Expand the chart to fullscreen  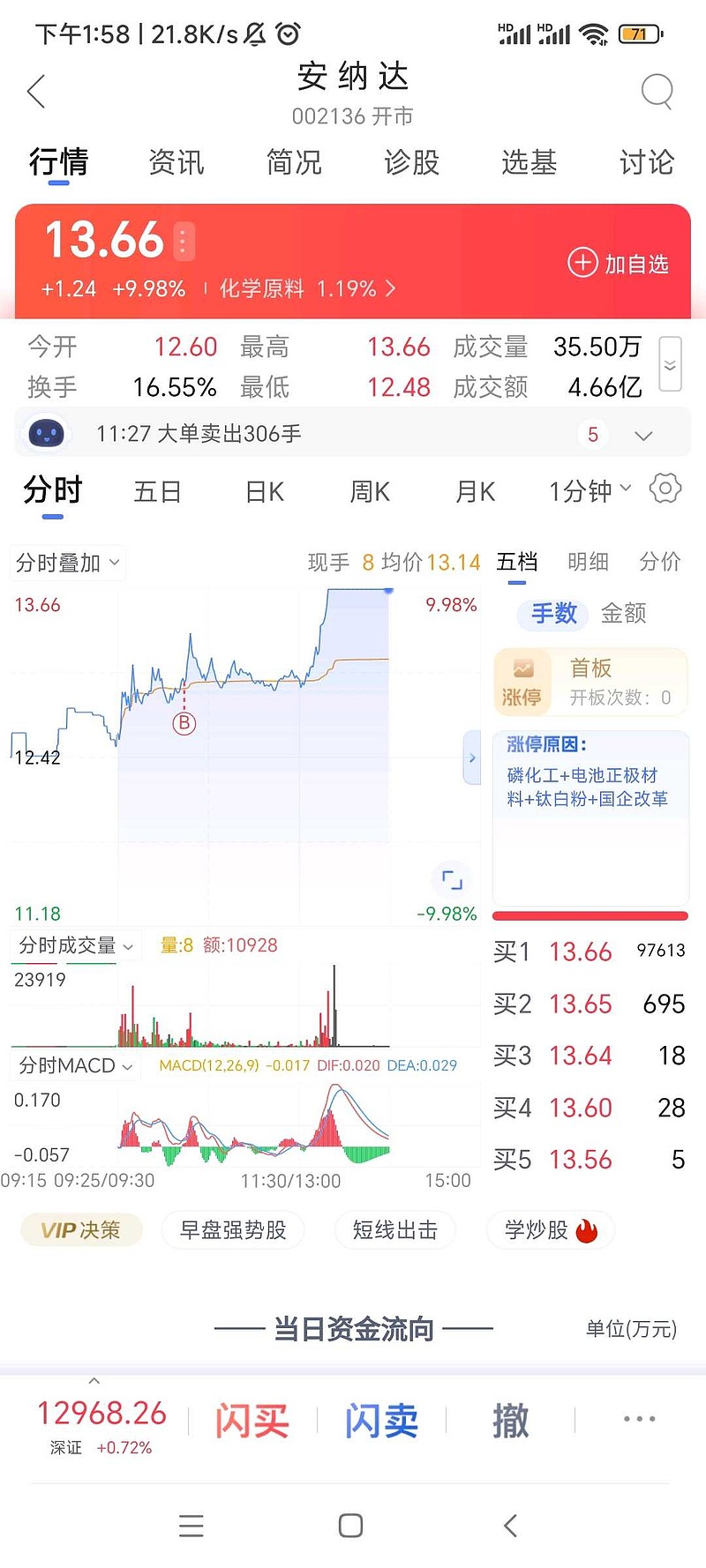coord(452,879)
